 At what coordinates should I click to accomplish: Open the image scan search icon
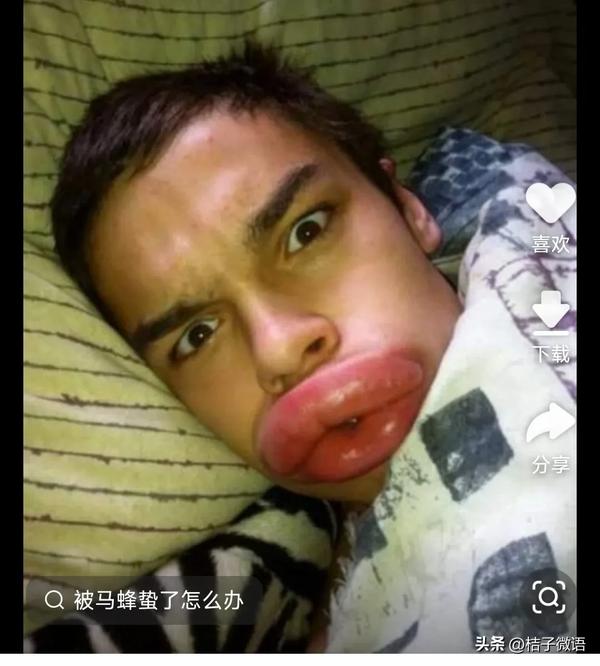coord(548,598)
